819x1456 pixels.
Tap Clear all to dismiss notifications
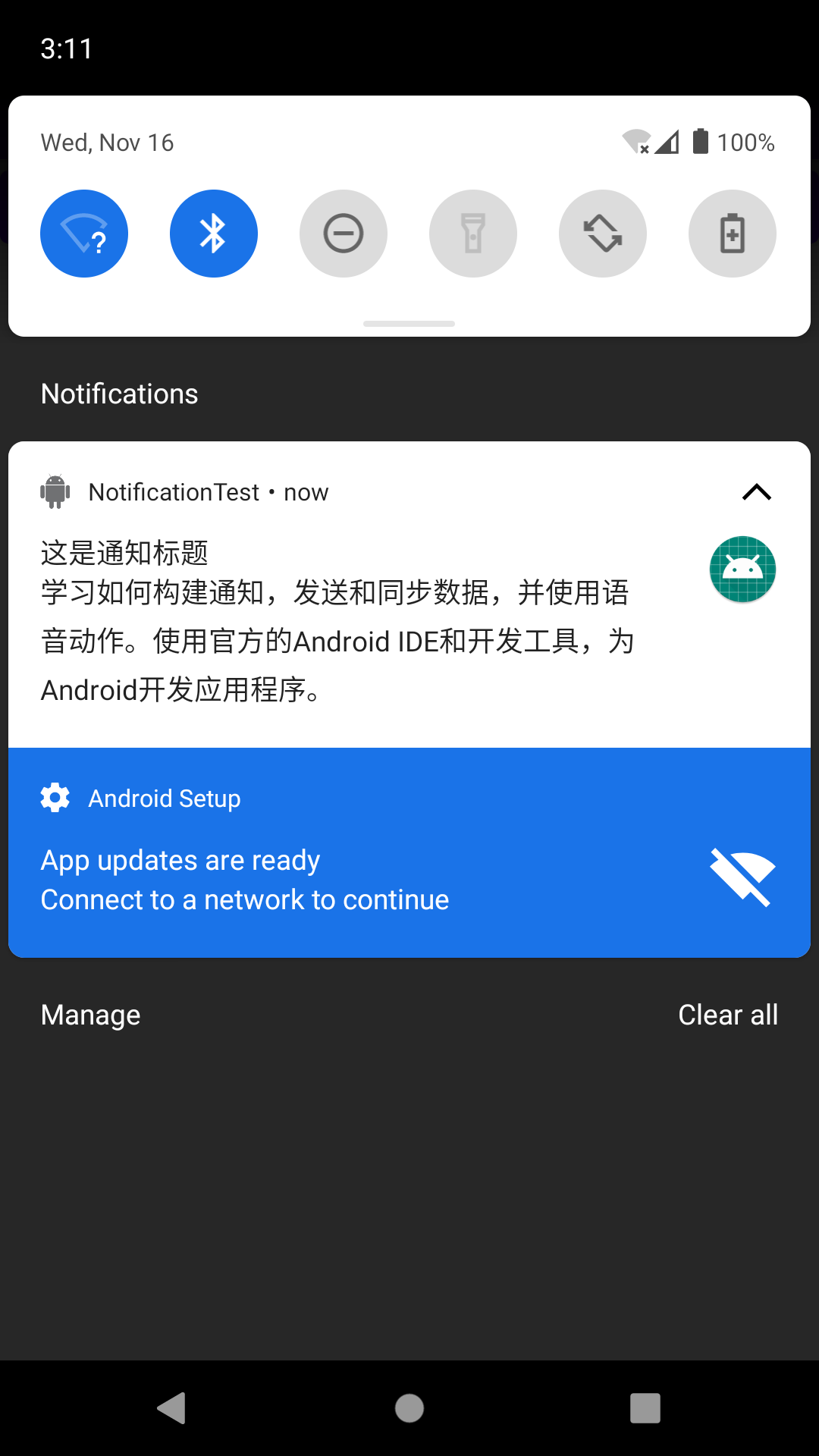[x=727, y=1014]
